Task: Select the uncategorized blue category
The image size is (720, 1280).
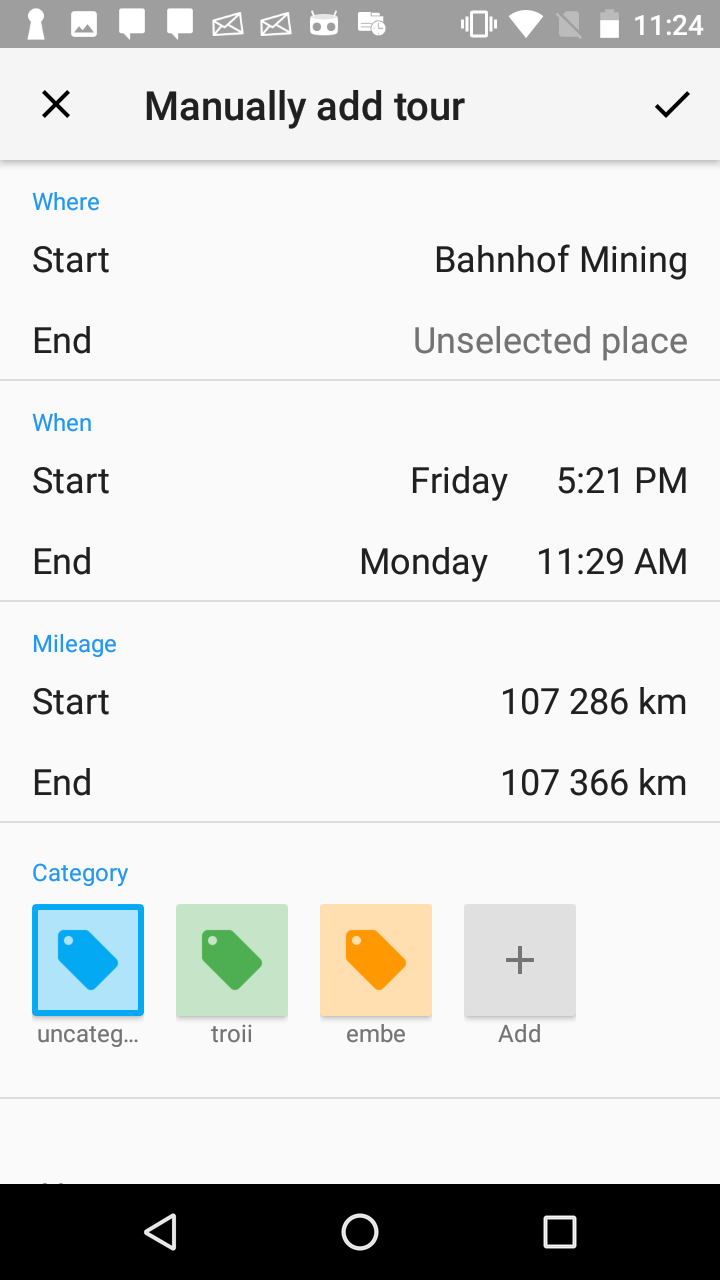Action: pyautogui.click(x=88, y=960)
